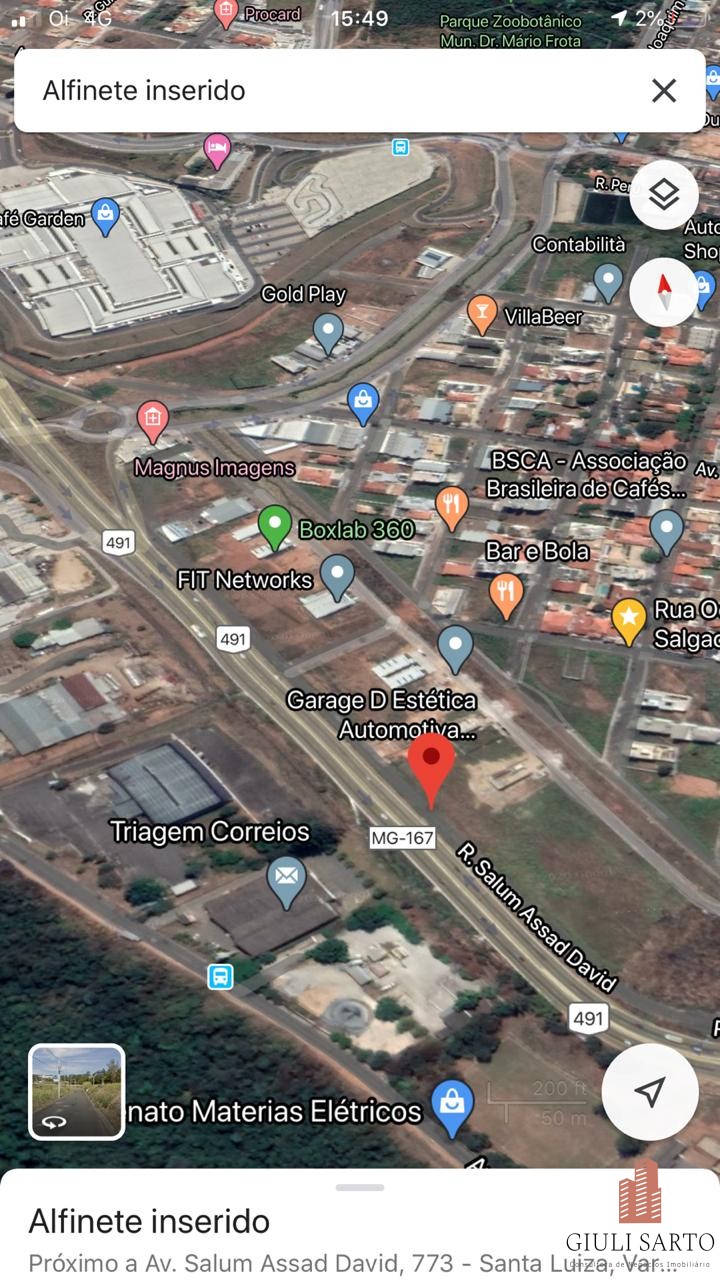
Task: Center map on my current location
Action: click(650, 1092)
